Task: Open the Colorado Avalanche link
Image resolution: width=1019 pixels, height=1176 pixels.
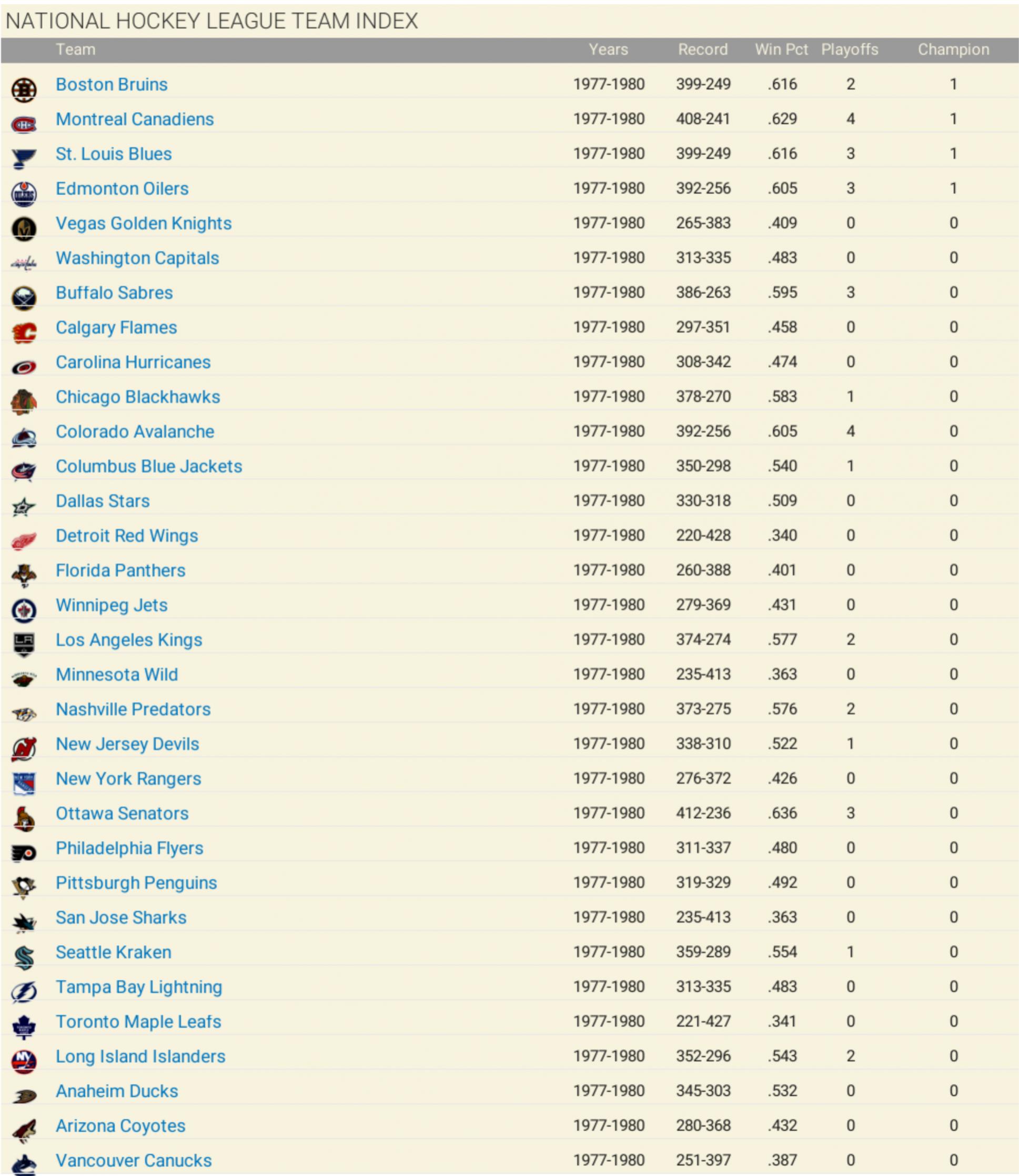Action: (135, 431)
